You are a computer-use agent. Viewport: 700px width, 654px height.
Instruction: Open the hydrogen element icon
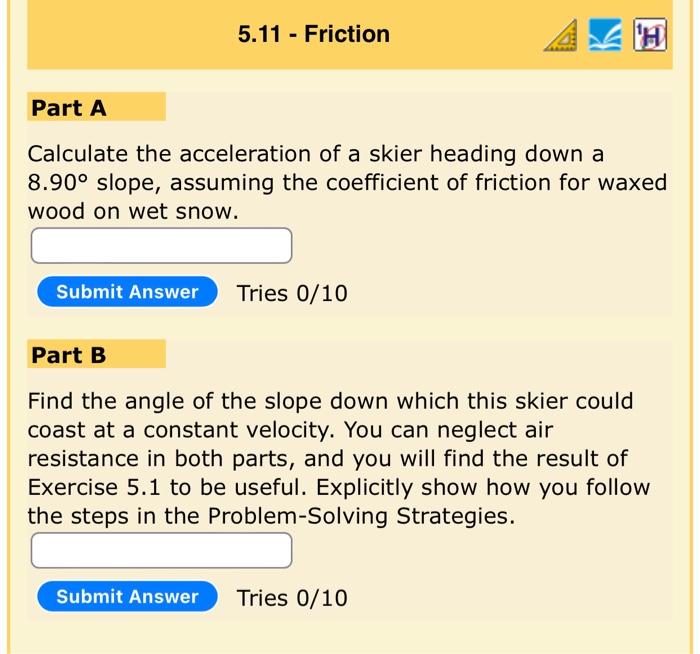click(649, 36)
